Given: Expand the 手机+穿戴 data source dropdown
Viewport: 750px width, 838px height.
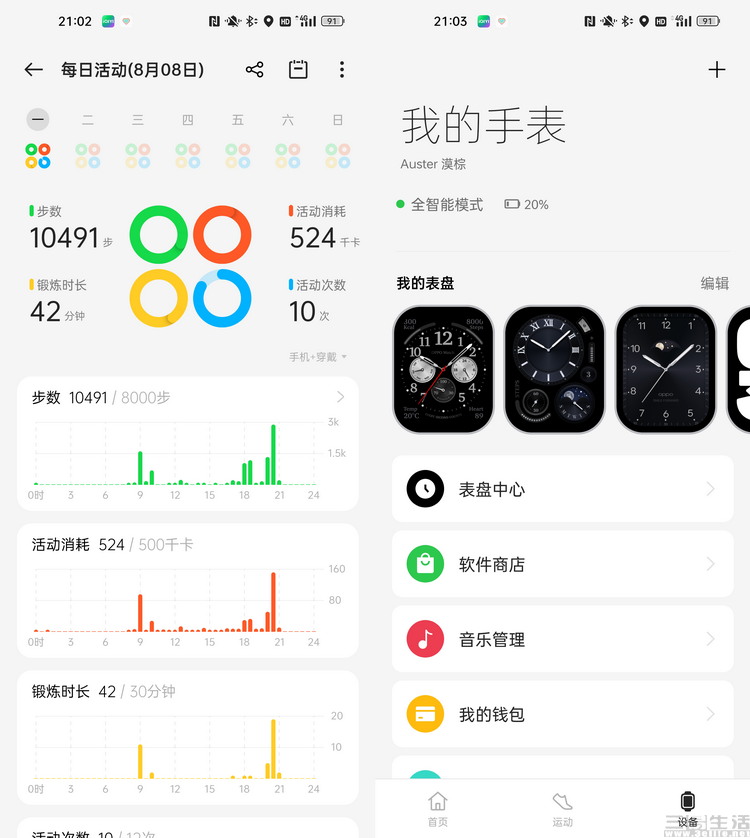Looking at the screenshot, I should 318,357.
